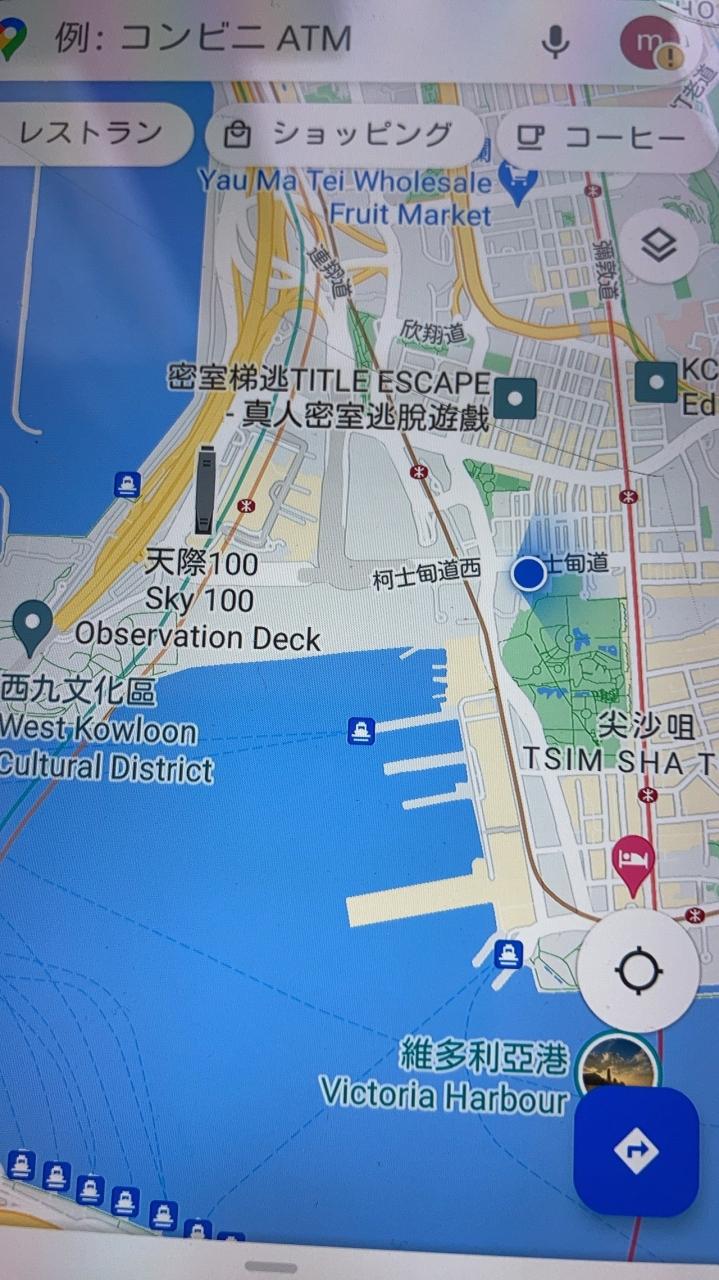Select the コーヒー chip

(607, 137)
